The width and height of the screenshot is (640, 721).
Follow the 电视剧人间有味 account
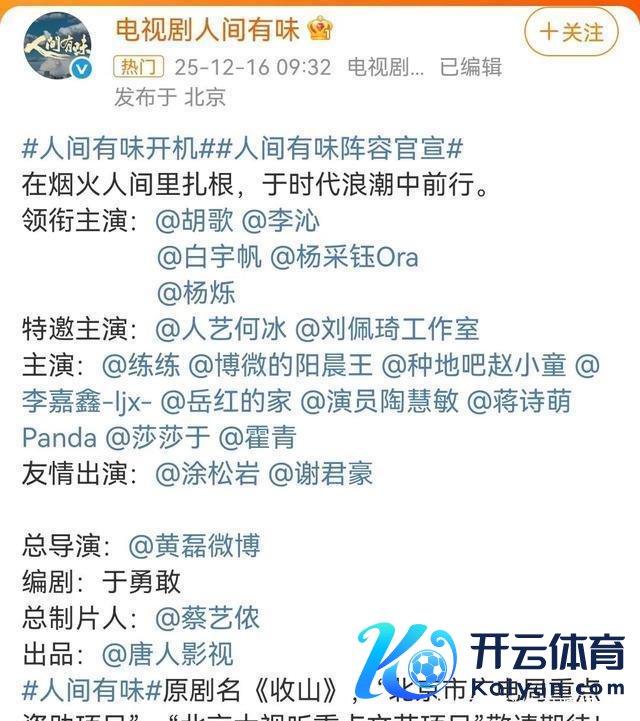(572, 31)
